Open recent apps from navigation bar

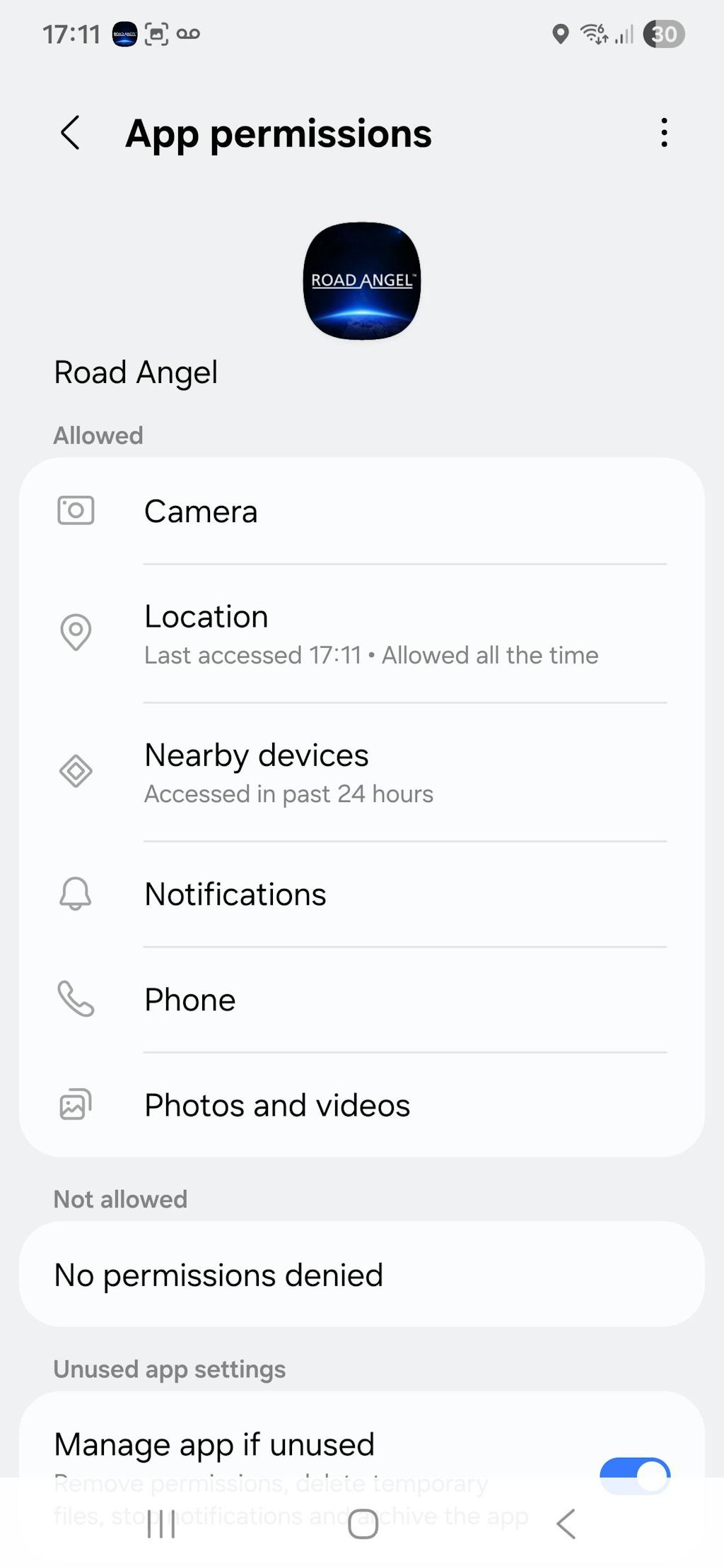pyautogui.click(x=160, y=1523)
